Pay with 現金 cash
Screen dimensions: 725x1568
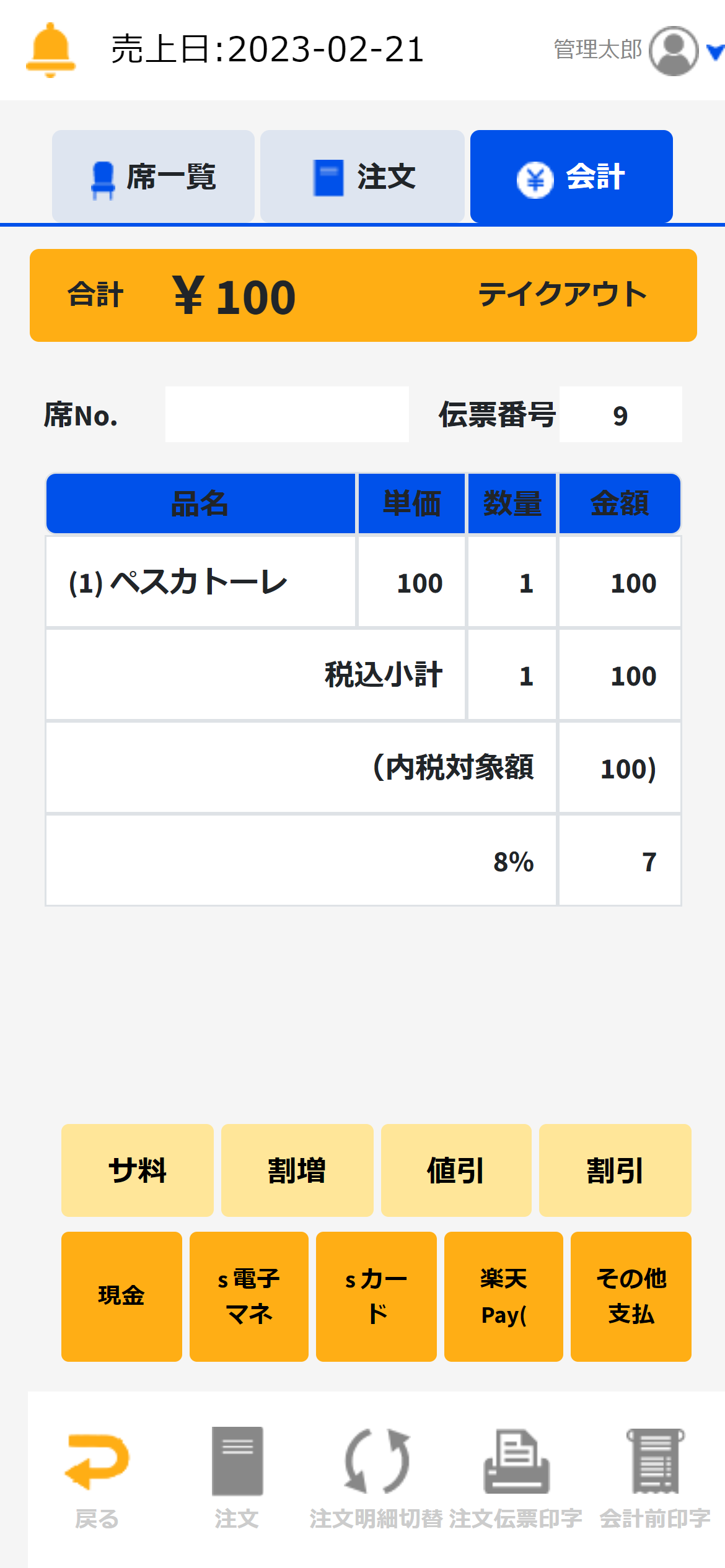coord(121,1296)
